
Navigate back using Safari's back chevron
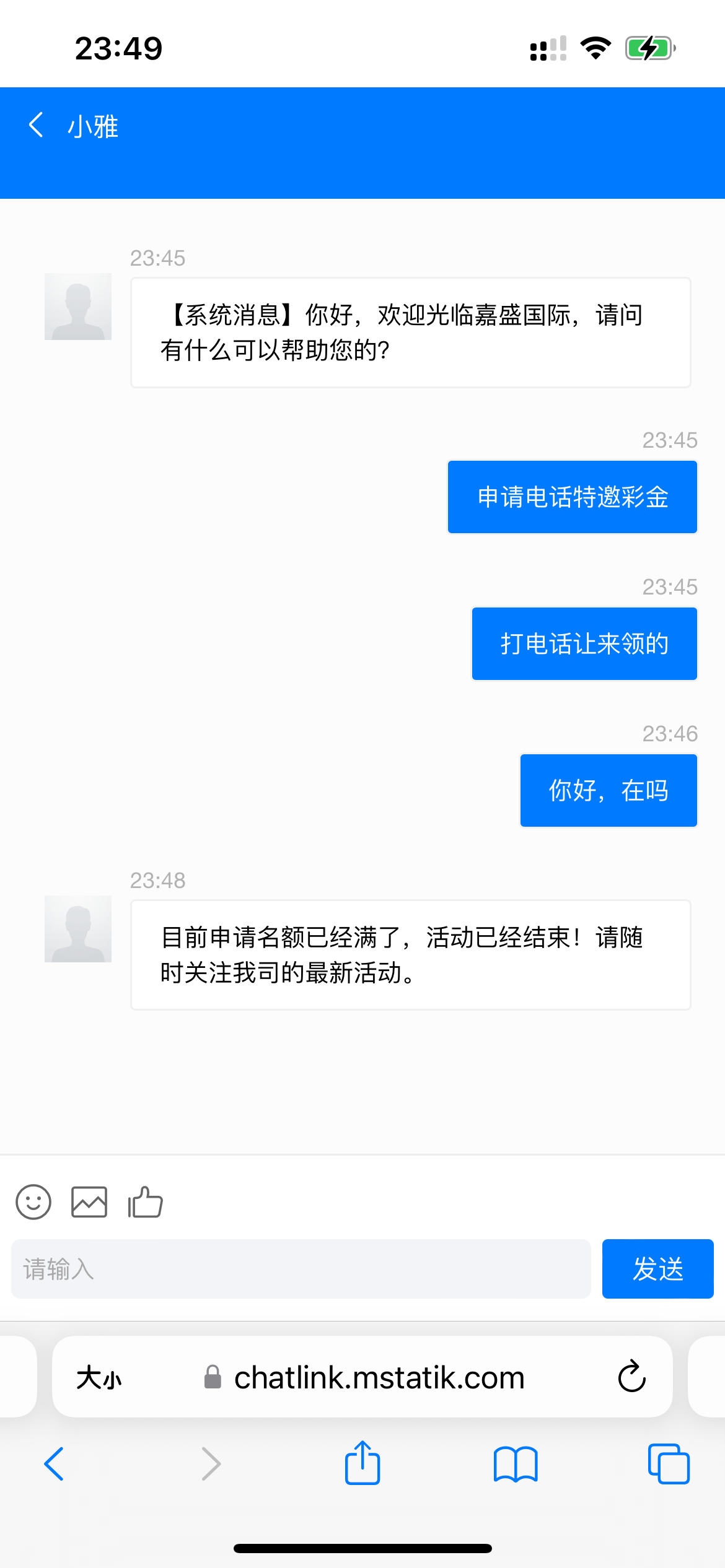(55, 1464)
